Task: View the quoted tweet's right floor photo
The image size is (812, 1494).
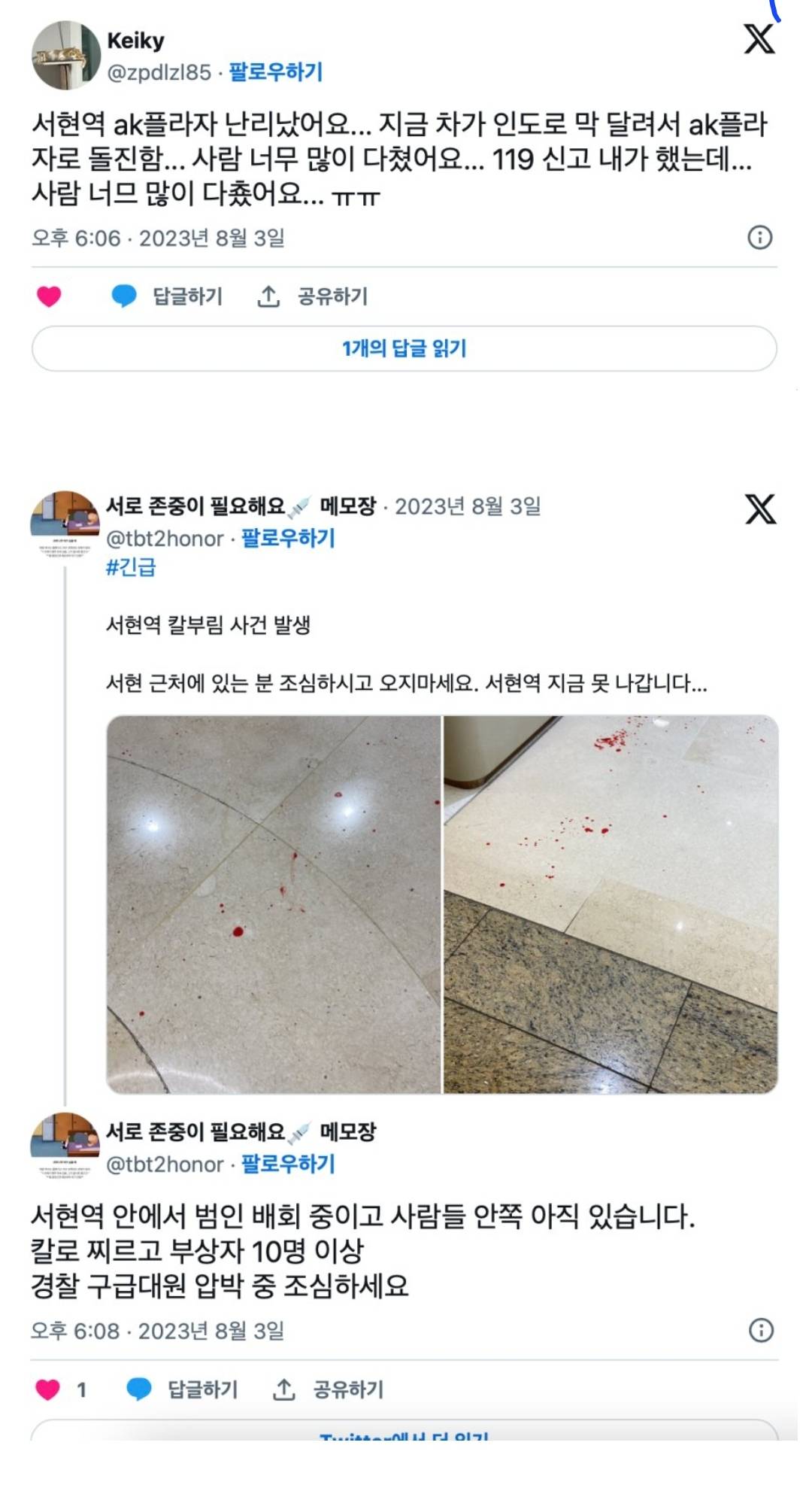Action: click(x=611, y=903)
